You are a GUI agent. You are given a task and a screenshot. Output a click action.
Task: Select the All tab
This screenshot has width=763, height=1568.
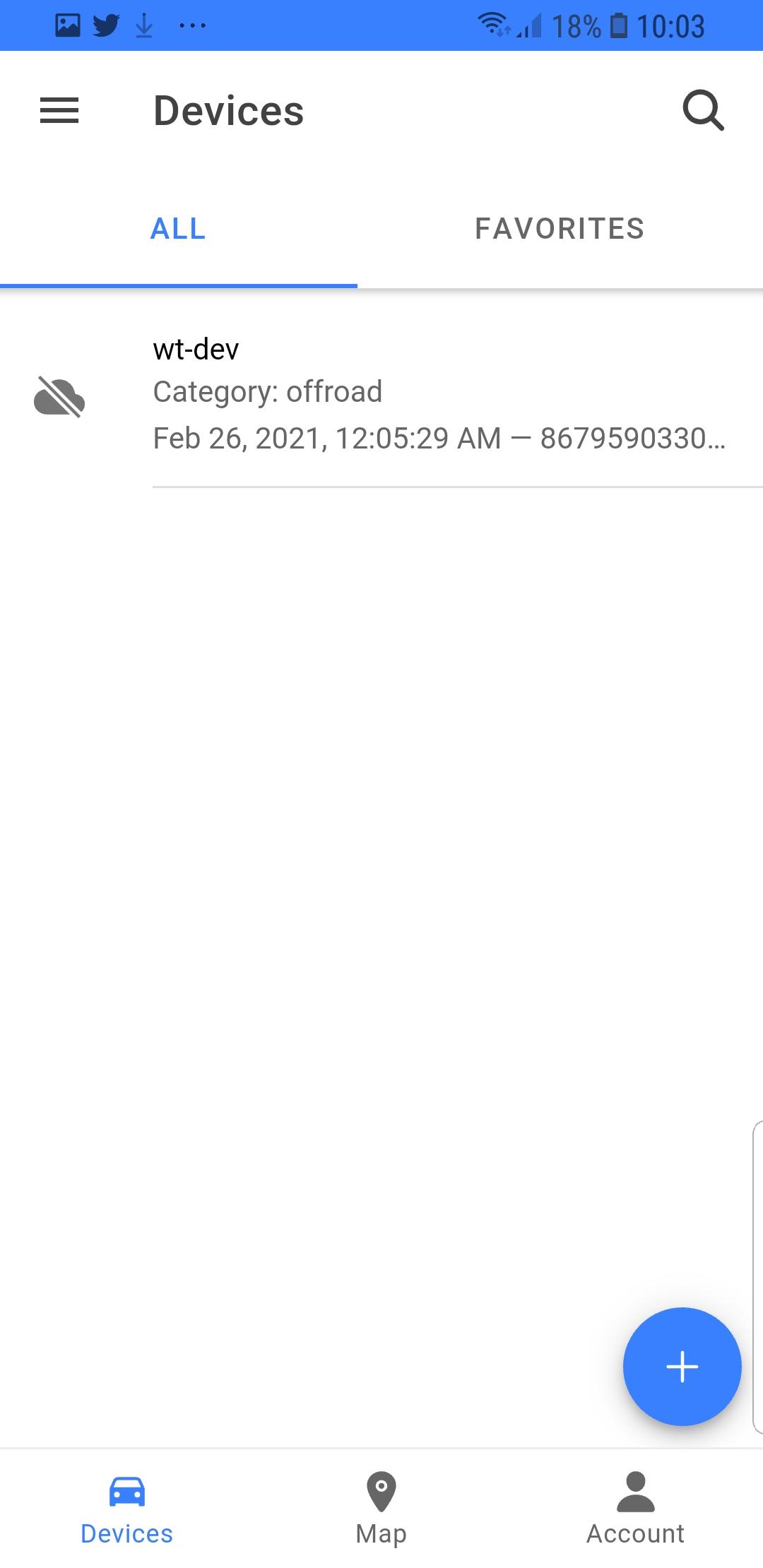(x=178, y=229)
